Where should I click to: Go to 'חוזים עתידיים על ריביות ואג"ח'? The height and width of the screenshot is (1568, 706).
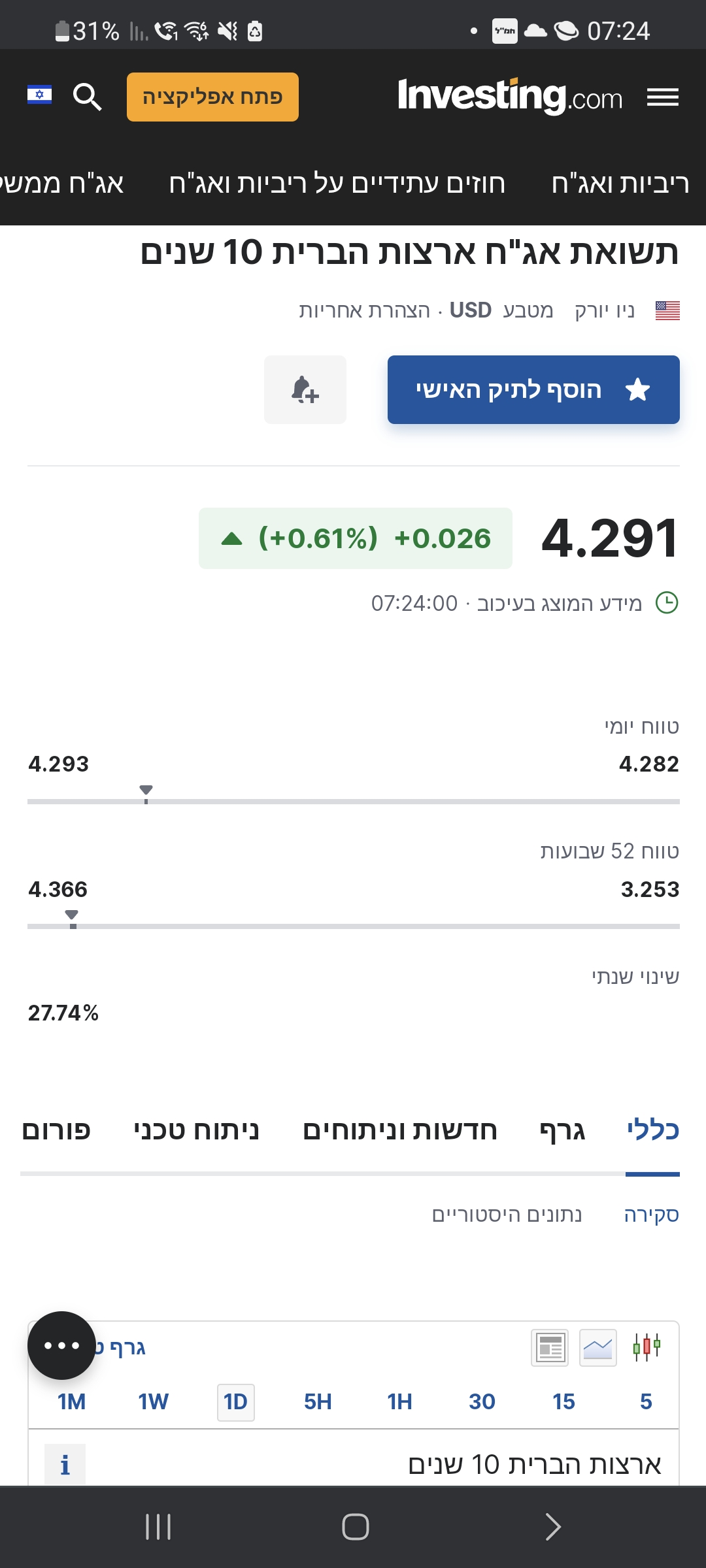tap(337, 184)
